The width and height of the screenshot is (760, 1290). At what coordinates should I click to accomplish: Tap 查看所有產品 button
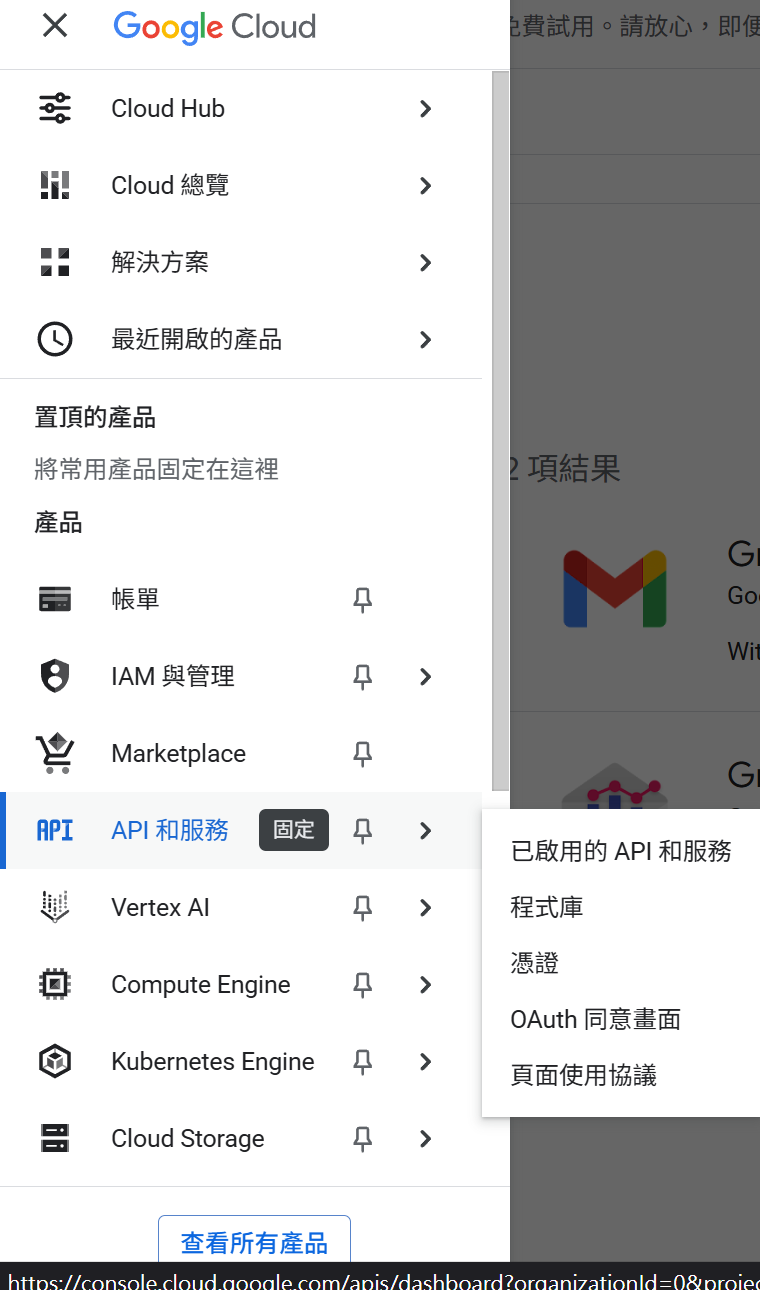[254, 1243]
